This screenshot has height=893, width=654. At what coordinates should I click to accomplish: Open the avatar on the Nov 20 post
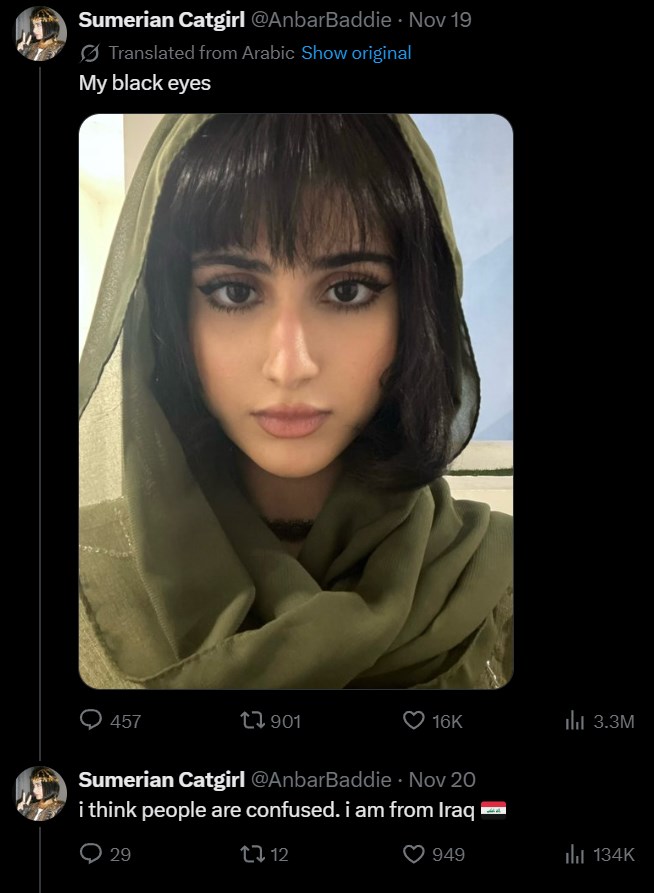[39, 793]
